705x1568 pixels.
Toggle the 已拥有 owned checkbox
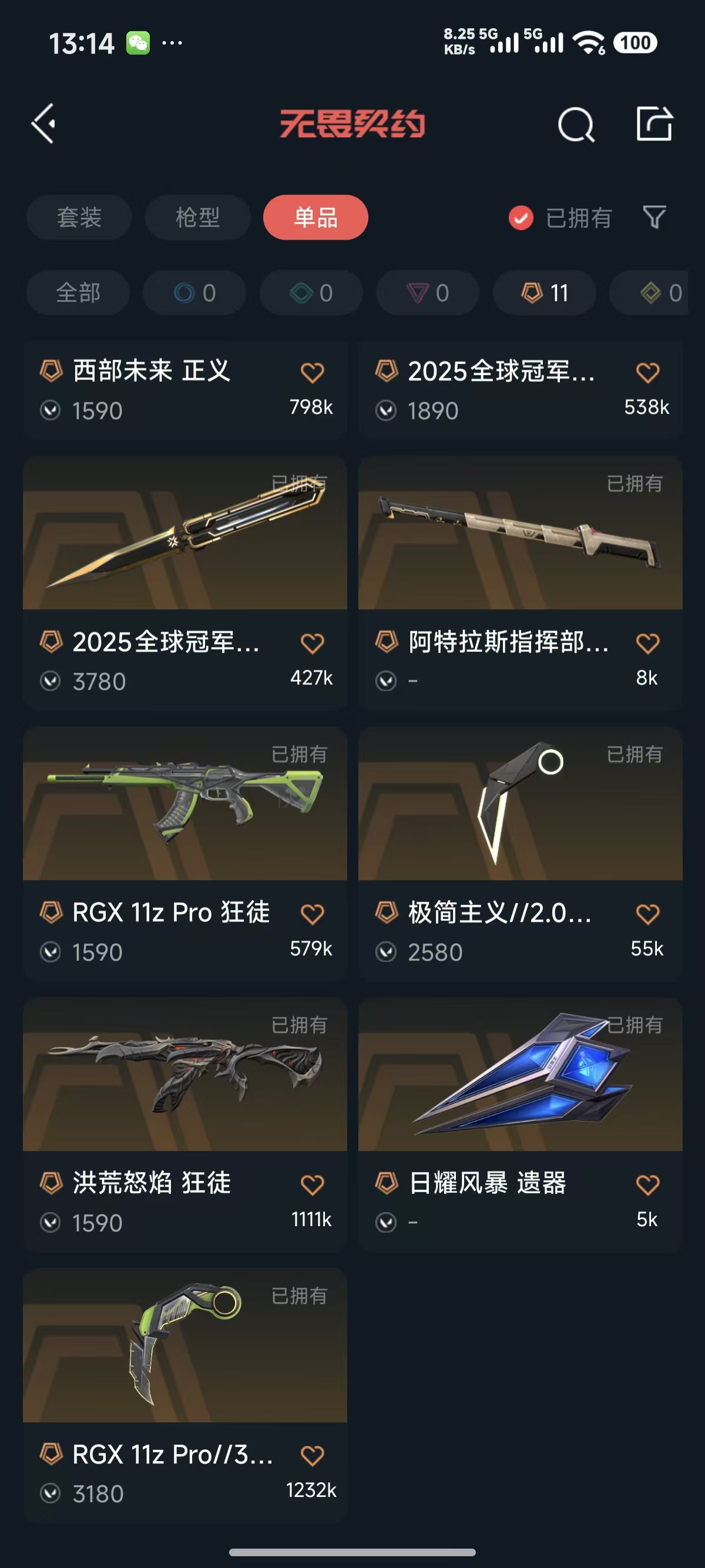[521, 218]
